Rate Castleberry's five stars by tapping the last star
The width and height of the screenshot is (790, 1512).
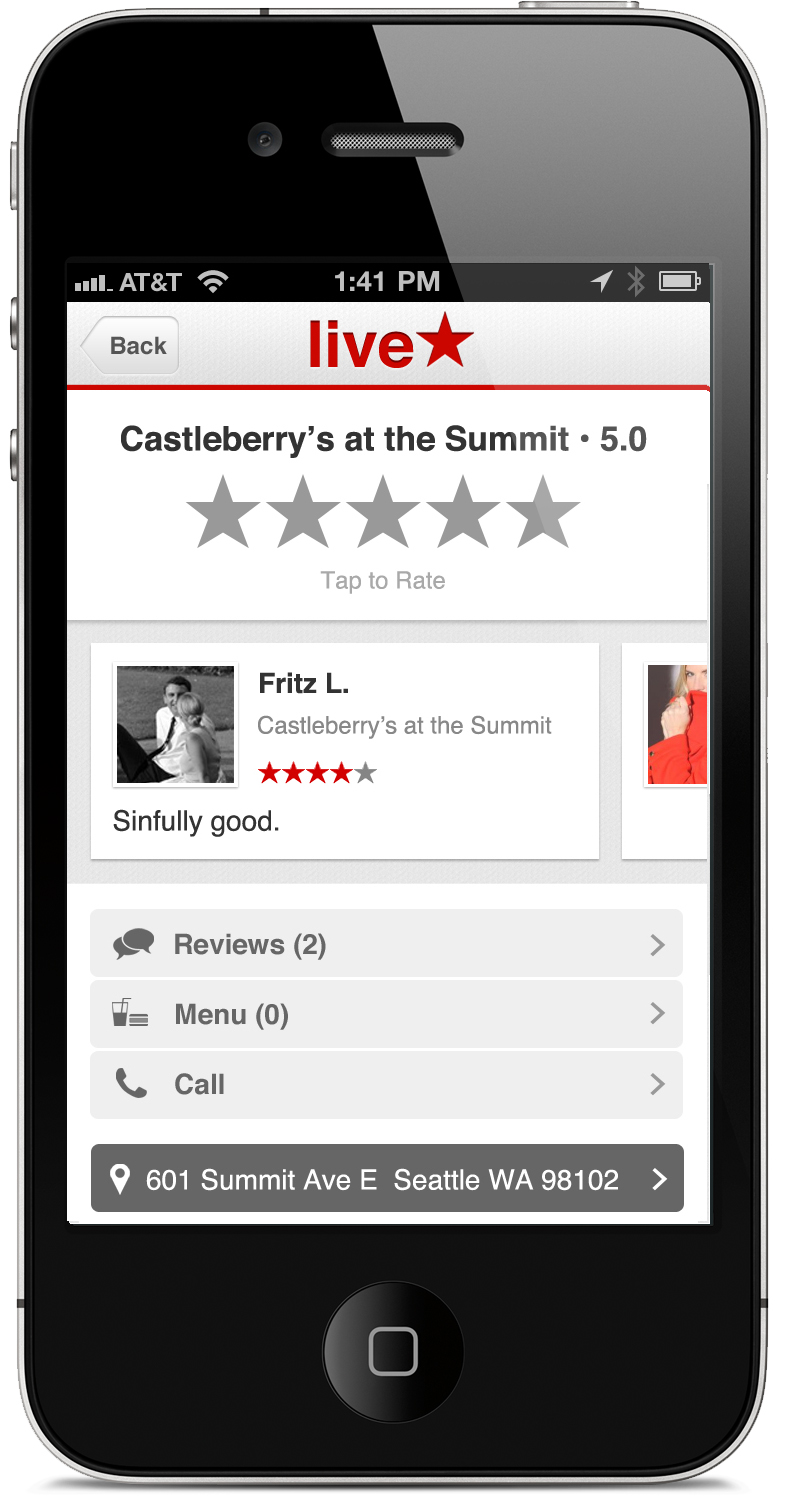point(542,512)
